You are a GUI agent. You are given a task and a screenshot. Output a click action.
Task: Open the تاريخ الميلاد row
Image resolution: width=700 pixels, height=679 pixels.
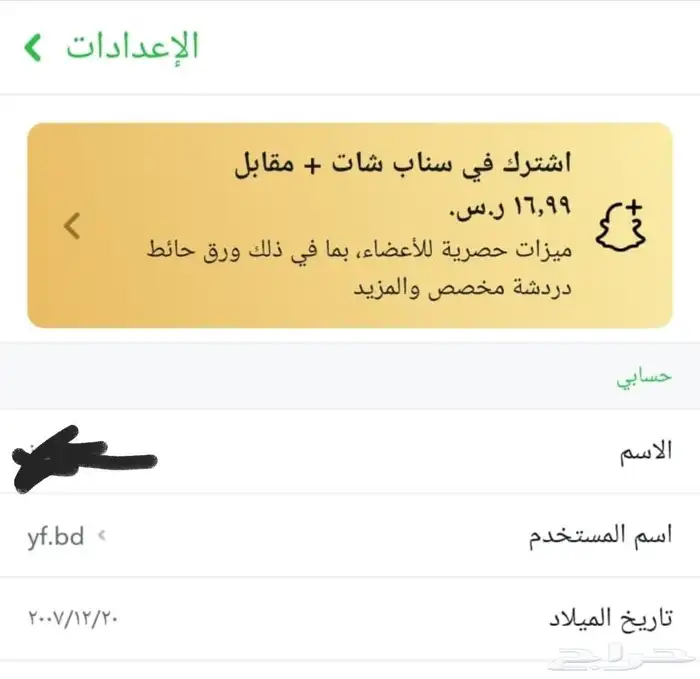[350, 619]
